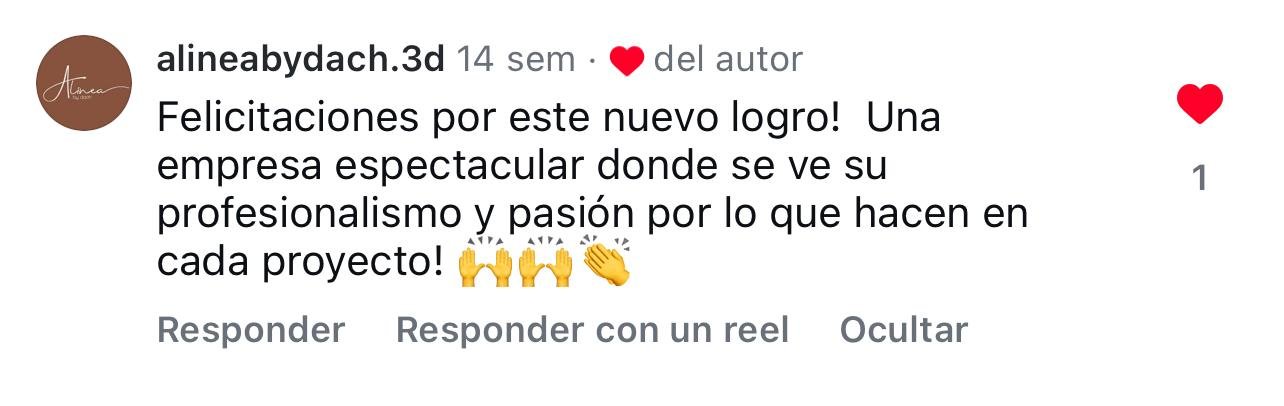Open alineabydach.3d profile picture
The width and height of the screenshot is (1284, 406).
pos(84,83)
